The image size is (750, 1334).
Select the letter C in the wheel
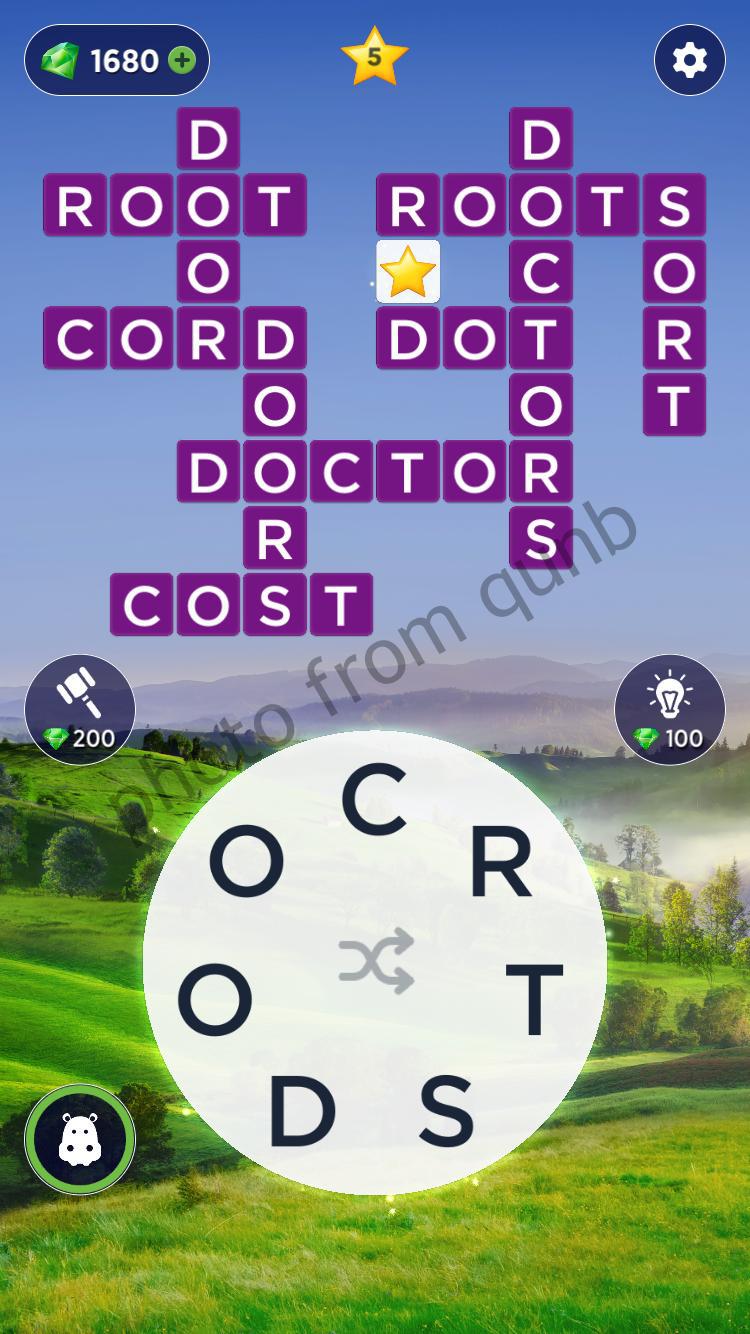click(x=375, y=800)
